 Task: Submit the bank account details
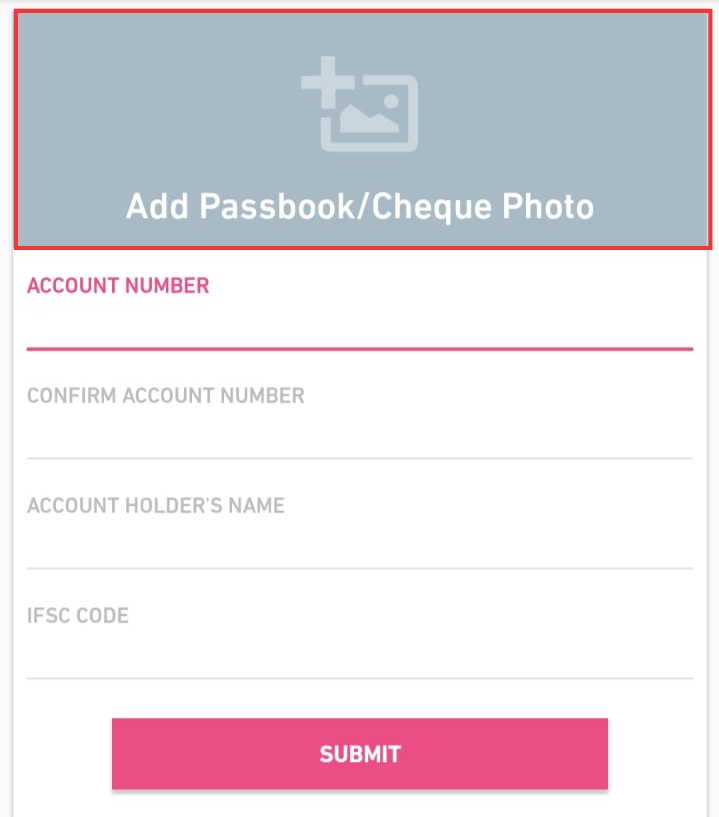[x=360, y=753]
